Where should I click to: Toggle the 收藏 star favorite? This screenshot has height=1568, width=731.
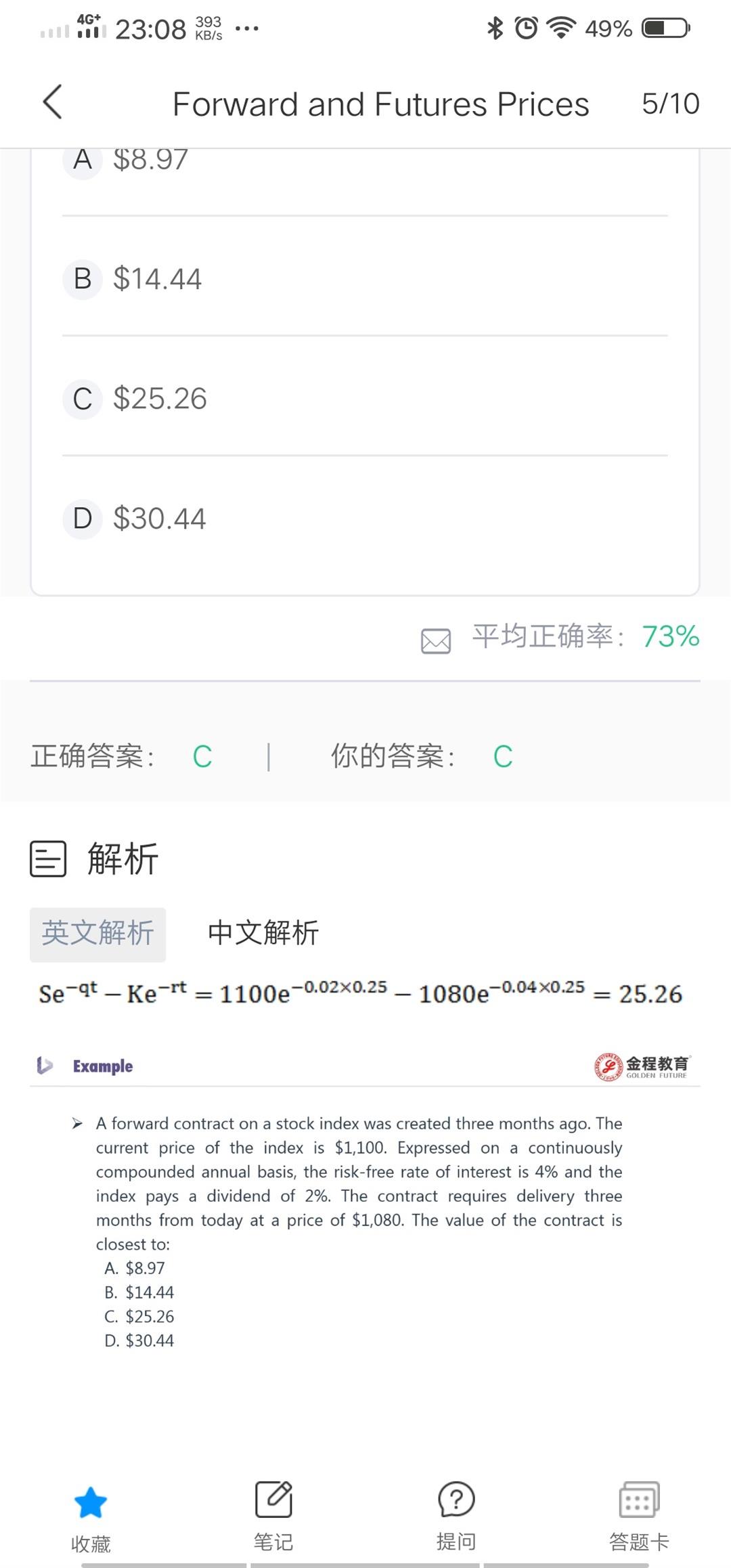(x=91, y=1518)
